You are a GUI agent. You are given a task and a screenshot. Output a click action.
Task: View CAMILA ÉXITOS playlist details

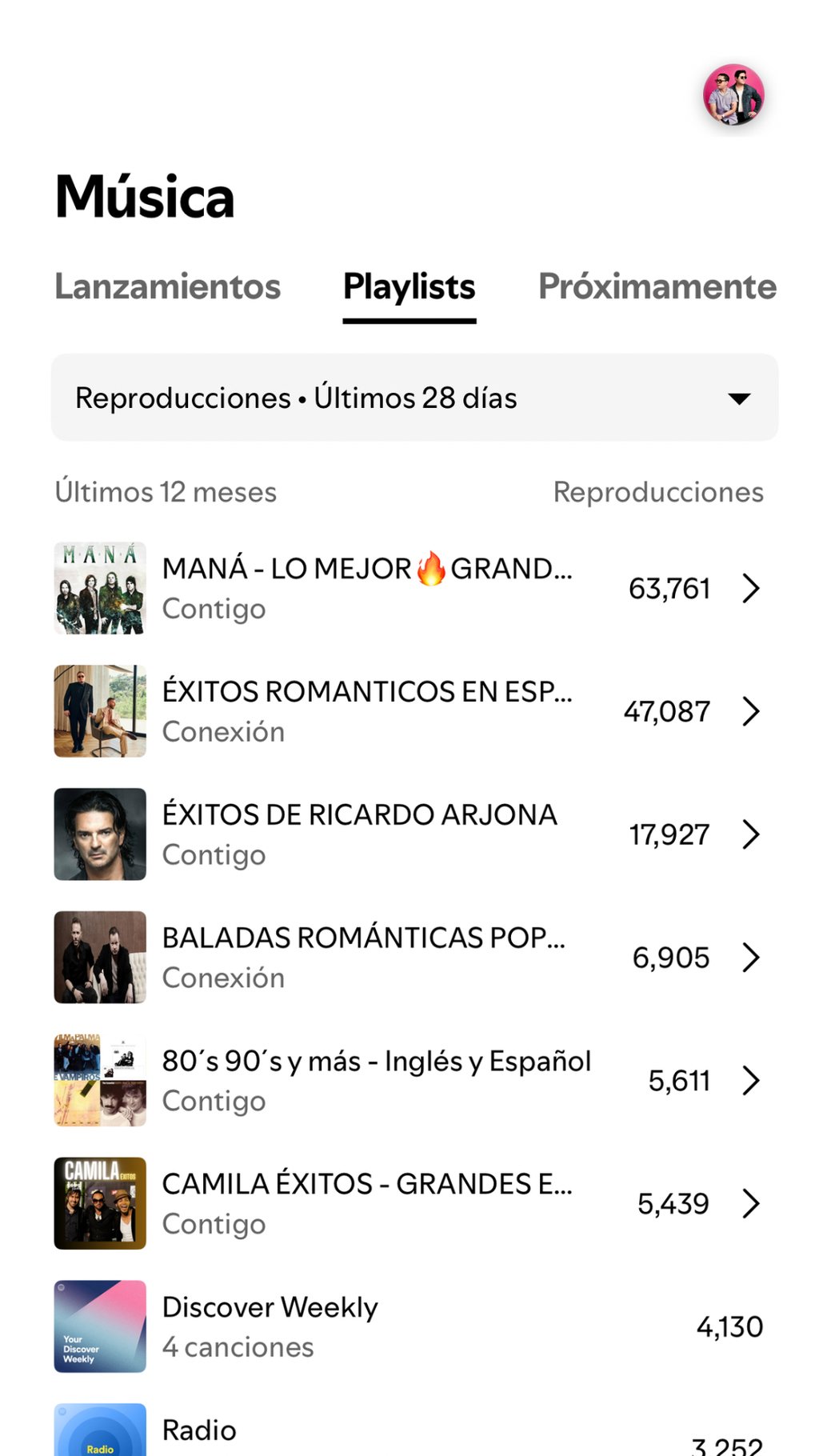tap(408, 1204)
